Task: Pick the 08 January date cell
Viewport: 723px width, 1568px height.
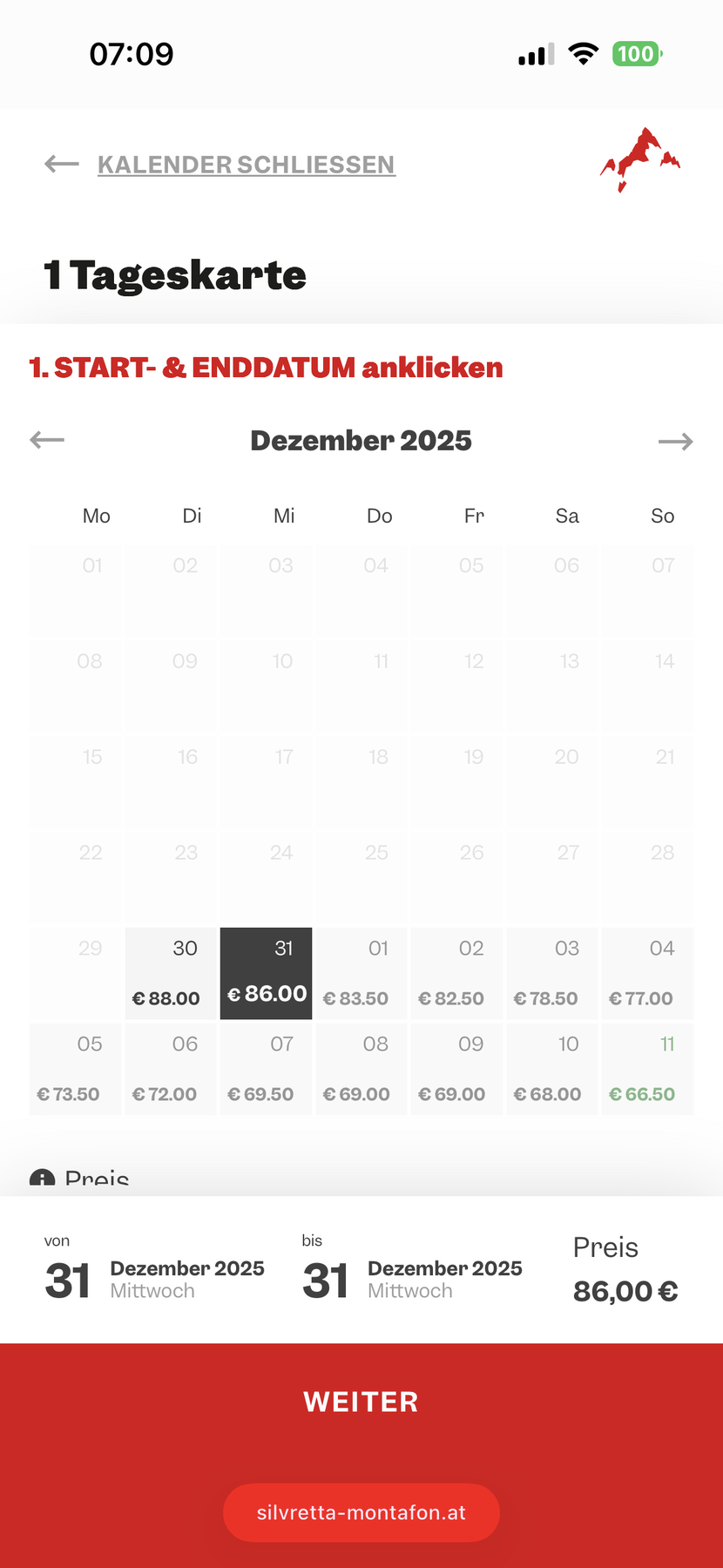Action: pos(361,1069)
